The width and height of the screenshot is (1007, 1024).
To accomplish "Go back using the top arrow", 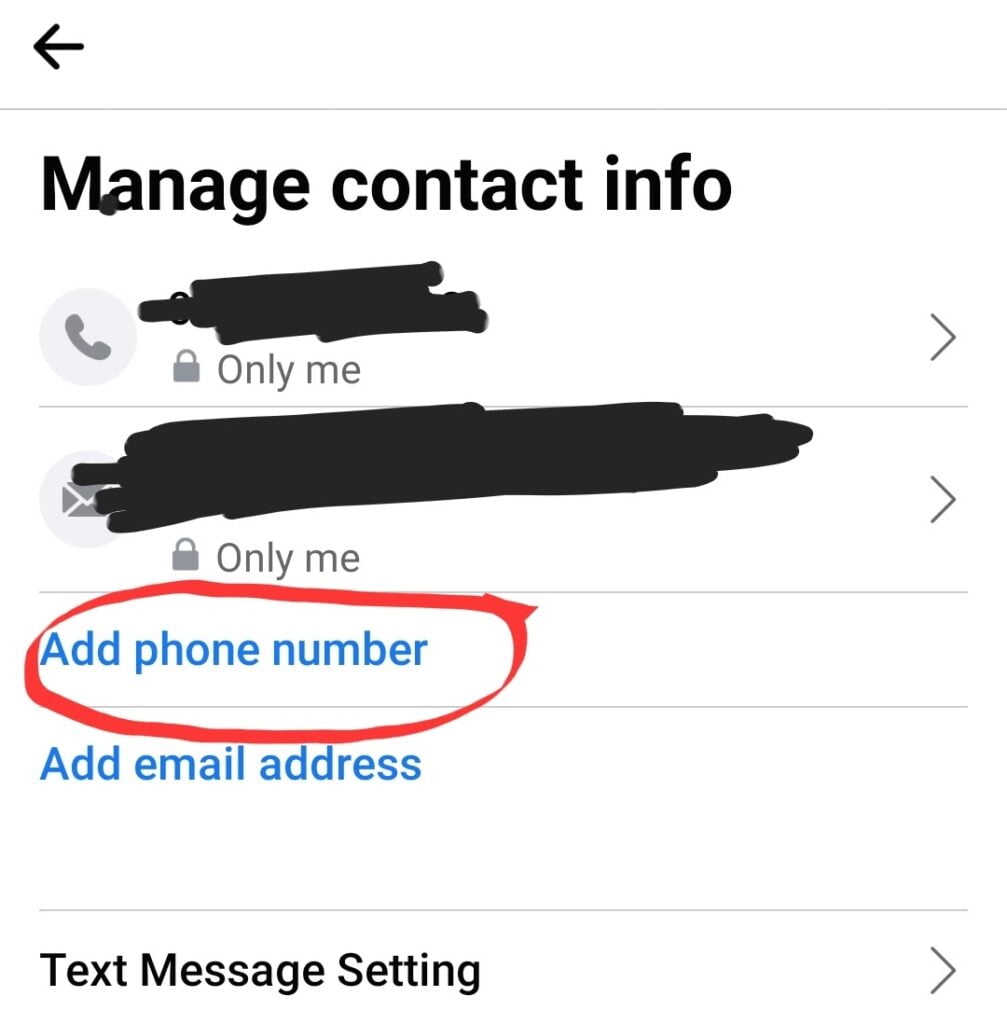I will (58, 47).
